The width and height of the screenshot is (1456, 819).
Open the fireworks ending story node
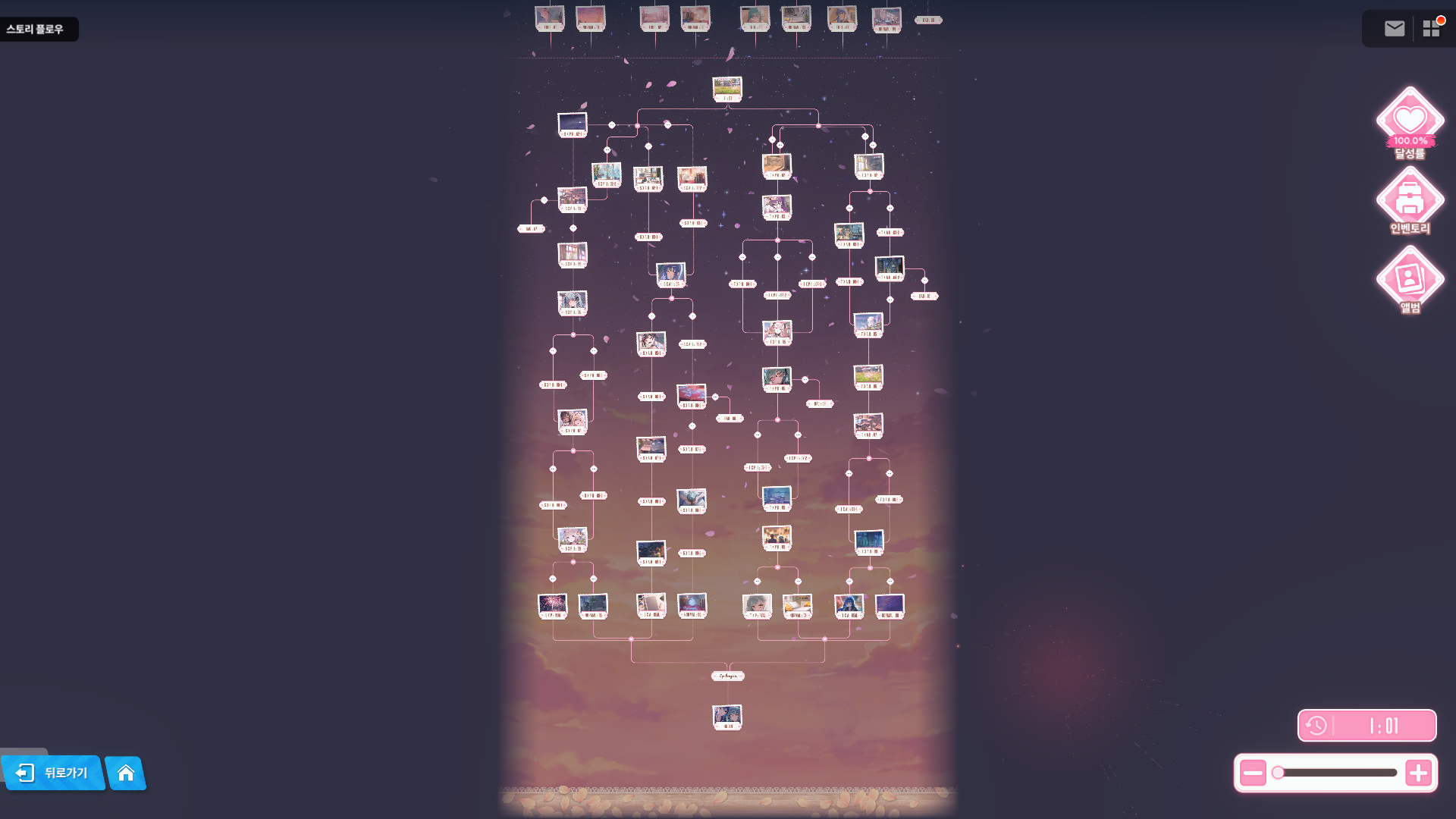pos(552,605)
